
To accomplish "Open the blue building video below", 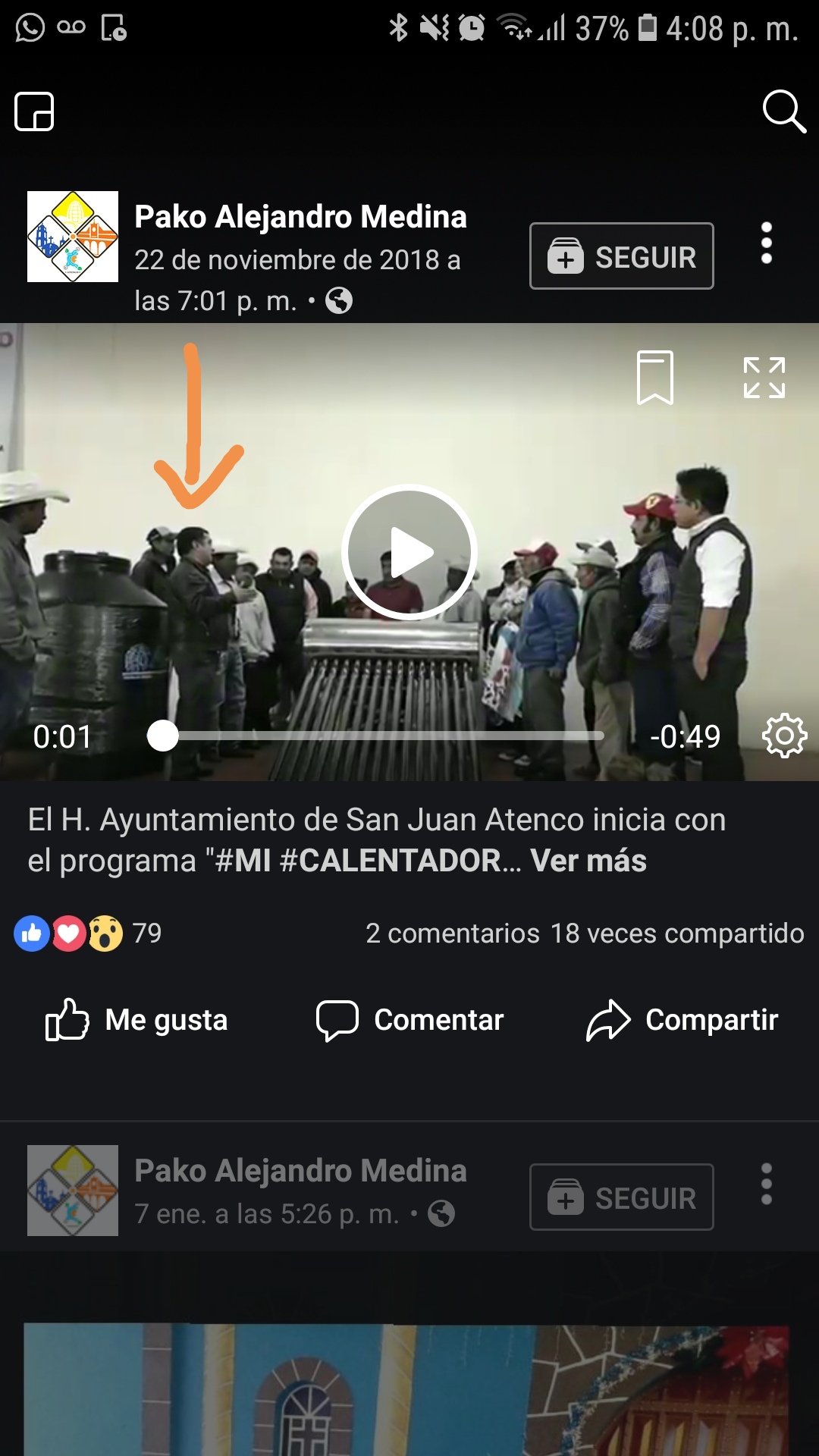I will pos(406,1389).
